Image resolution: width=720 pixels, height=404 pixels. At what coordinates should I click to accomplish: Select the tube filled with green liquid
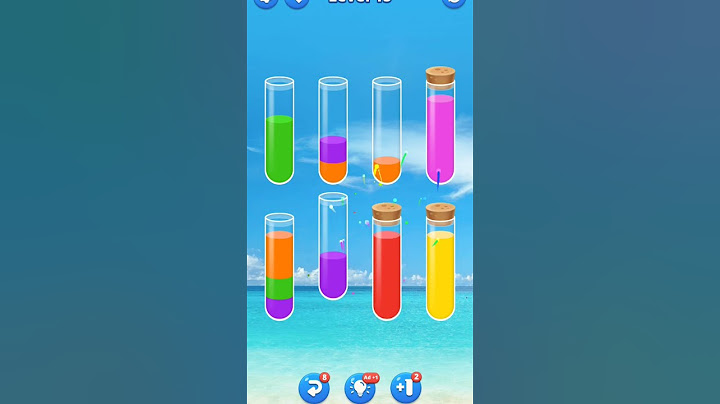(x=279, y=132)
